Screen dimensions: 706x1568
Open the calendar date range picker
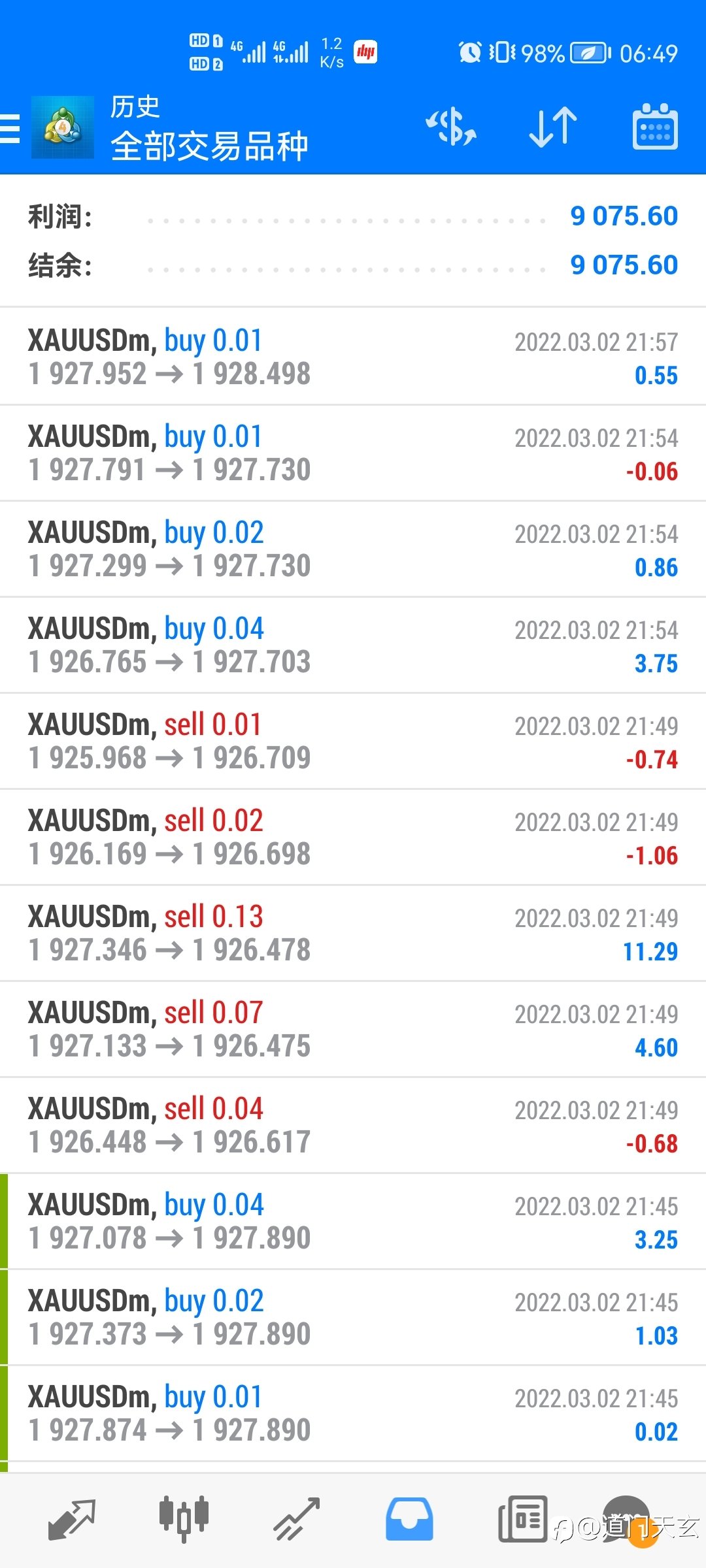click(x=655, y=127)
